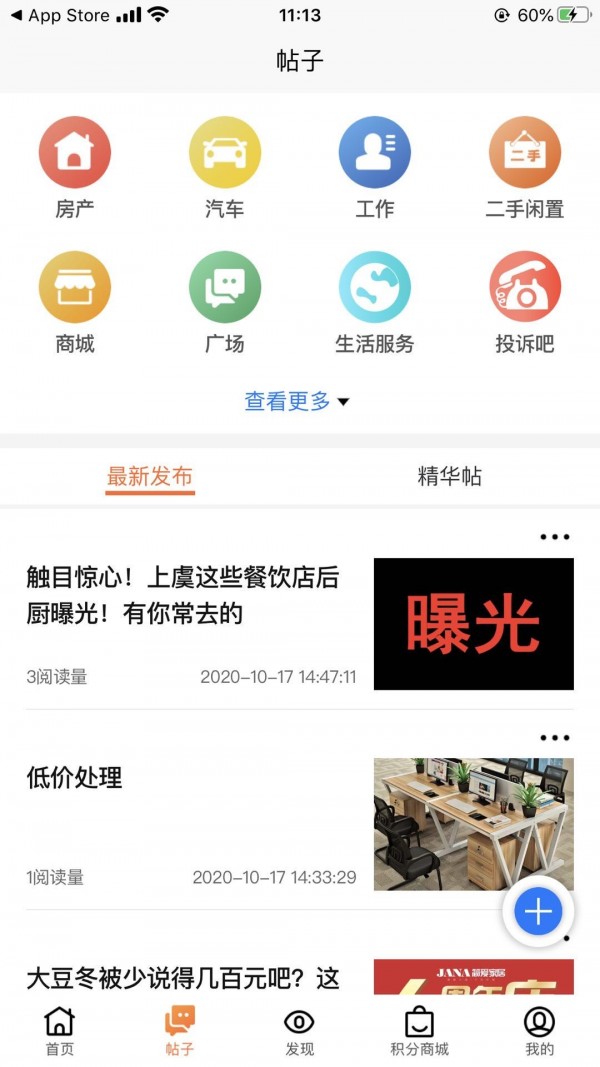Switch to the 最新发布 tab
The image size is (600, 1067).
coord(150,477)
